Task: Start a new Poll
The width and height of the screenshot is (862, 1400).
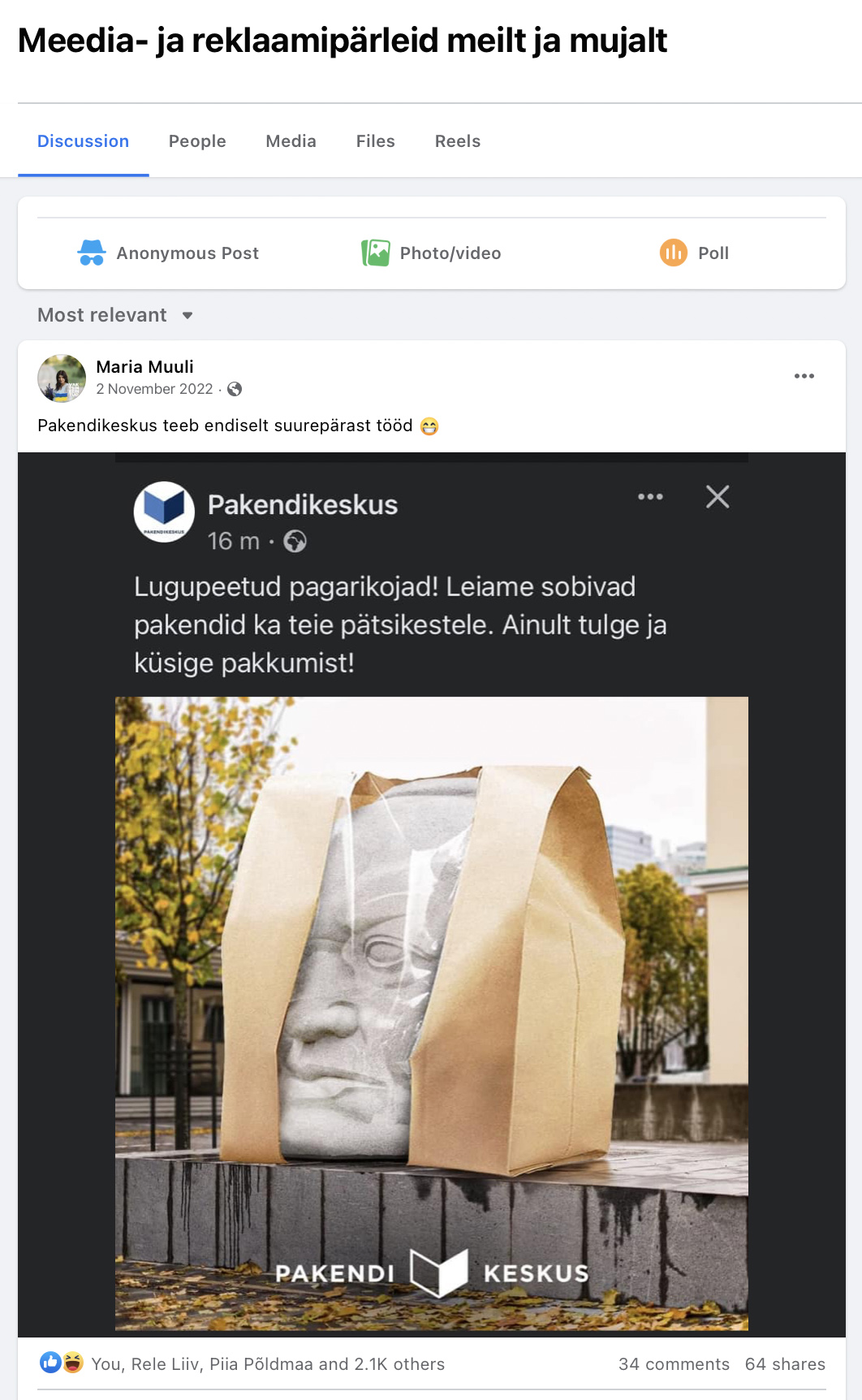Action: point(694,253)
